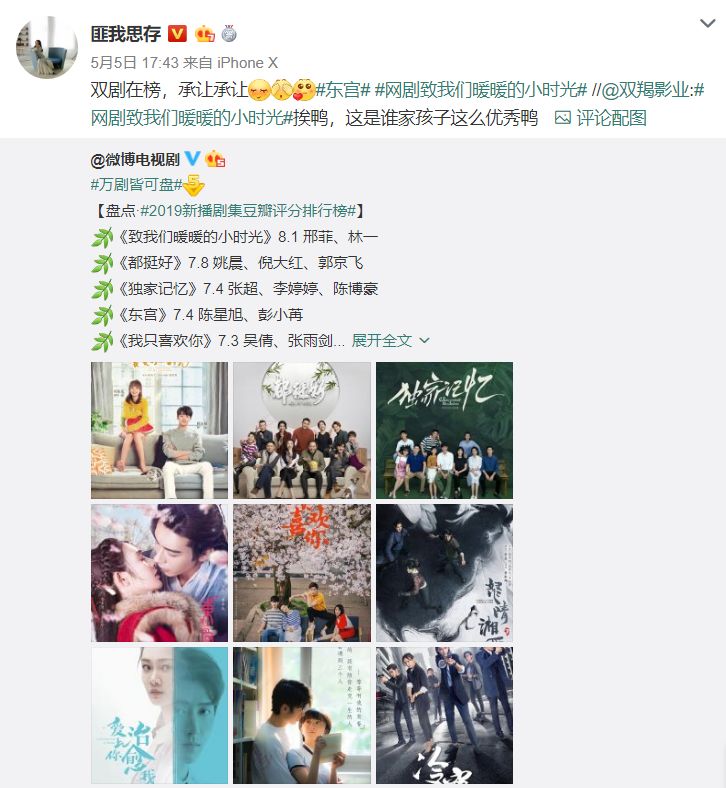
Task: Open the 怒晴湘西 ink-style poster
Action: (445, 573)
